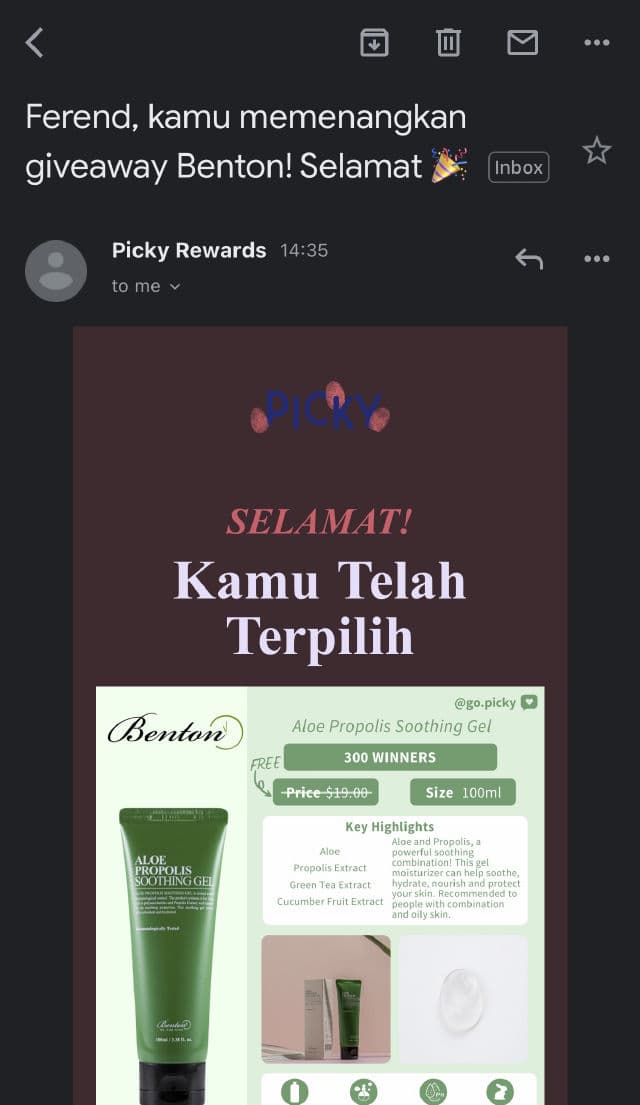Open message options next to reply arrow
Screen dimensions: 640x1105
[596, 259]
